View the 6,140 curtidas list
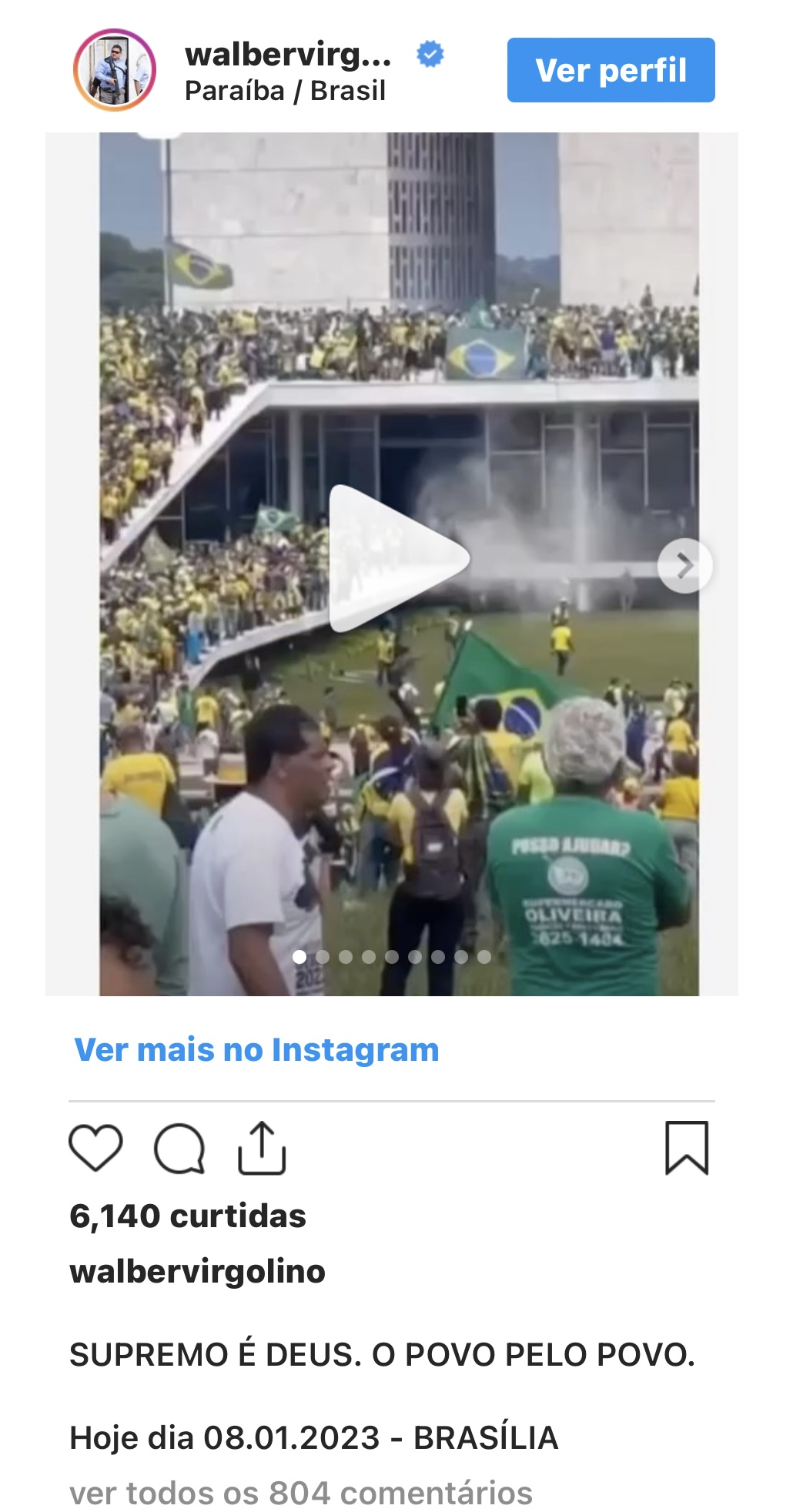793x1512 pixels. pyautogui.click(x=187, y=1216)
